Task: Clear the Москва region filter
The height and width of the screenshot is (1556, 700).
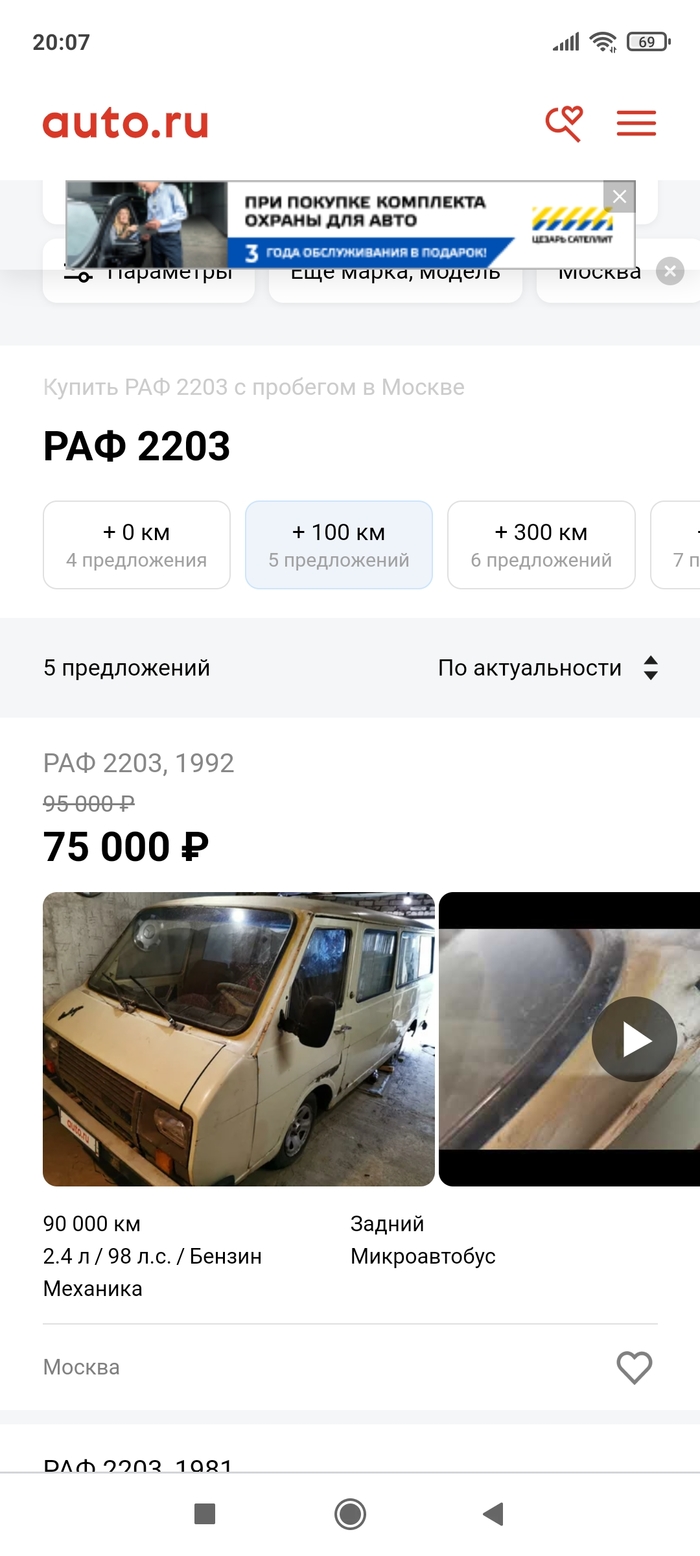Action: (670, 271)
